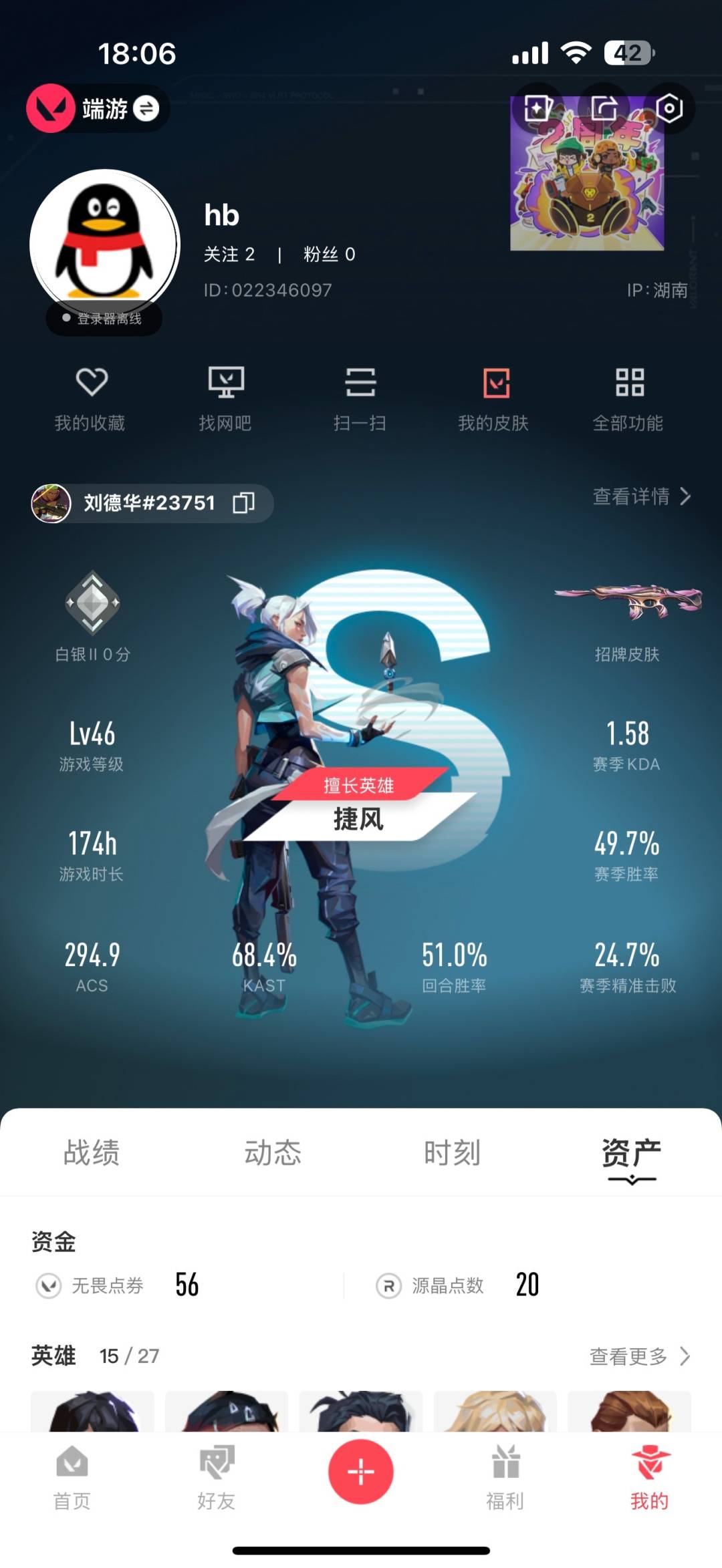This screenshot has height=1568, width=722.
Task: Copy game ID 刘德华#23751
Action: (x=243, y=503)
